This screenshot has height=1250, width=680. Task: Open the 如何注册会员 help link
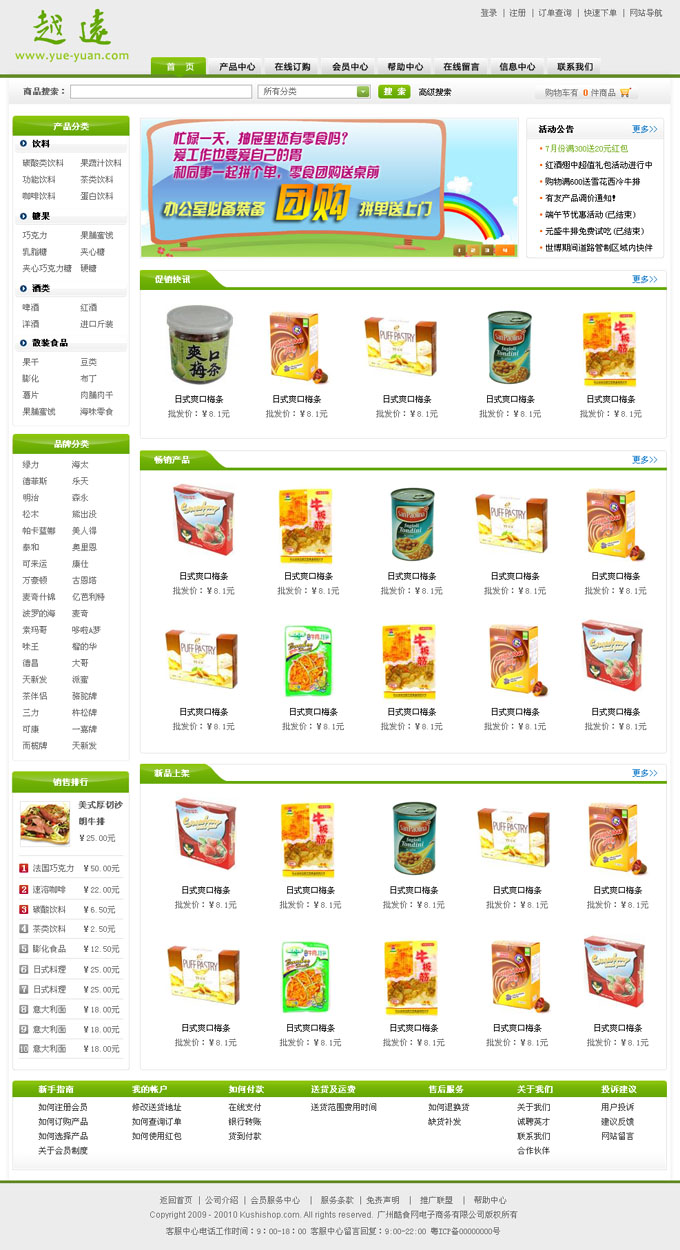pyautogui.click(x=63, y=1107)
